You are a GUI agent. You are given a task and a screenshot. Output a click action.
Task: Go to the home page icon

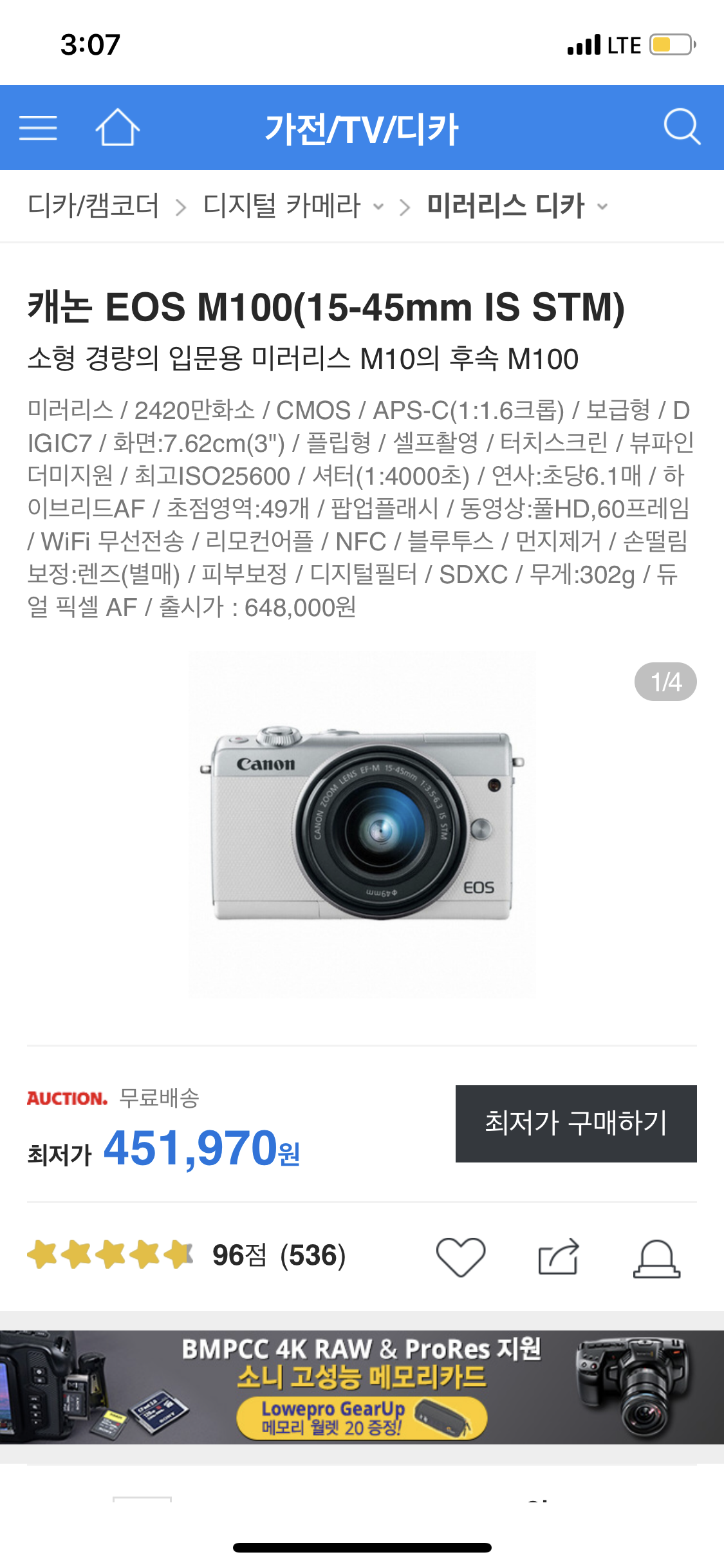(x=118, y=127)
